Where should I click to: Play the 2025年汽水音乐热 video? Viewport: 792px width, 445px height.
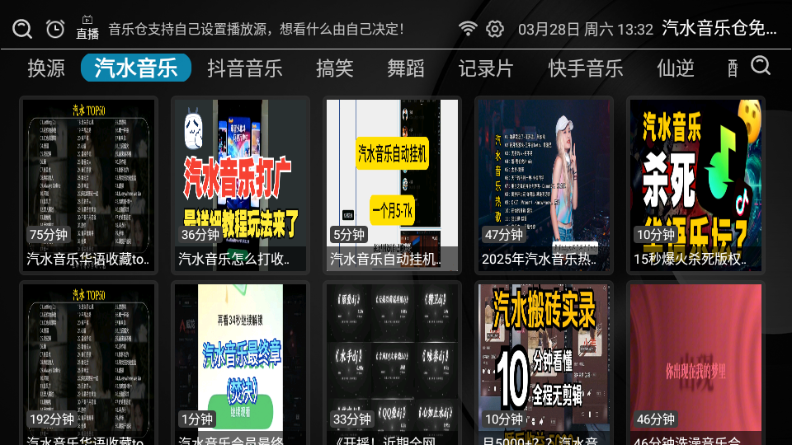544,183
